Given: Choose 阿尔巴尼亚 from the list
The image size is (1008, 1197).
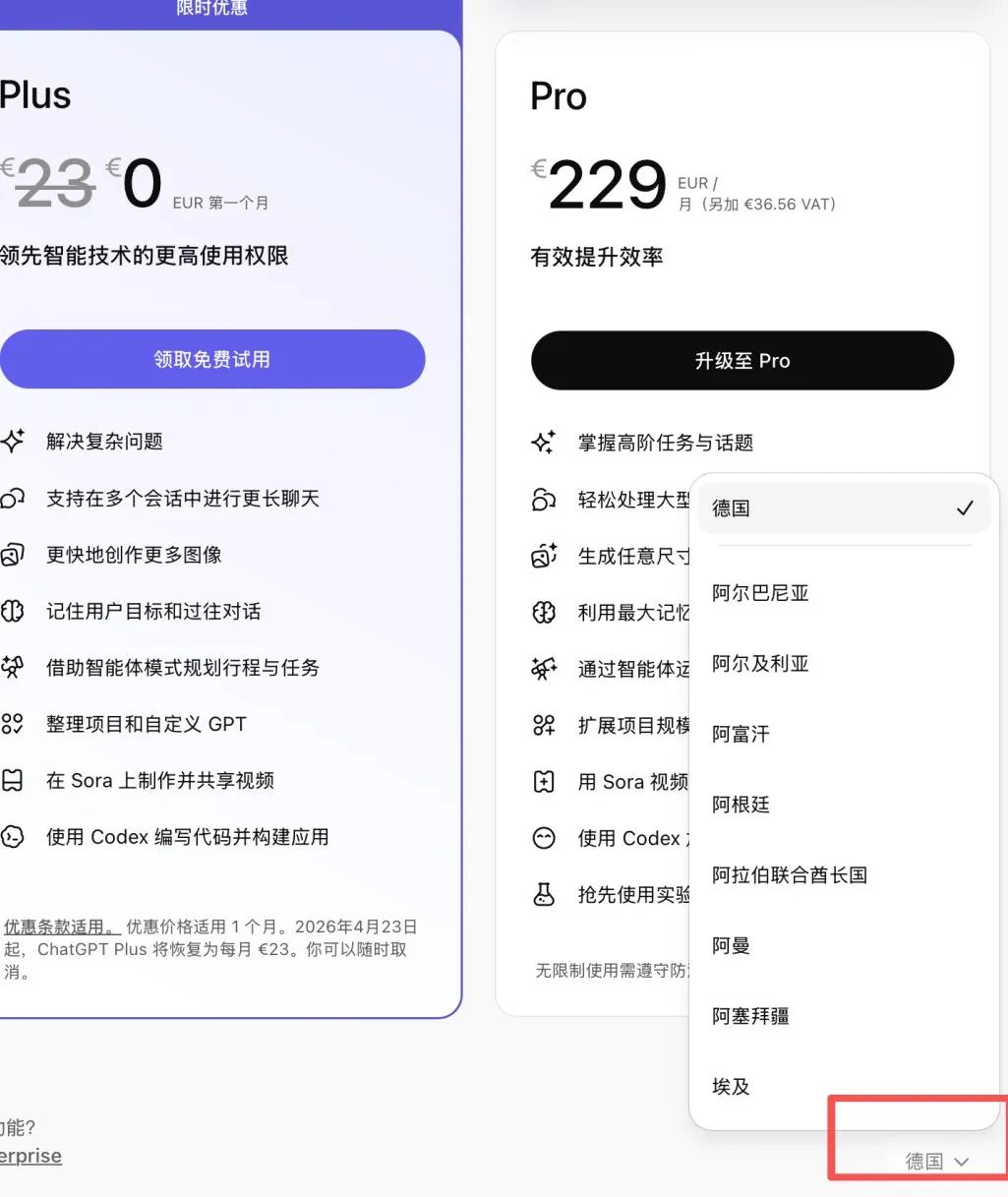Looking at the screenshot, I should 761,593.
